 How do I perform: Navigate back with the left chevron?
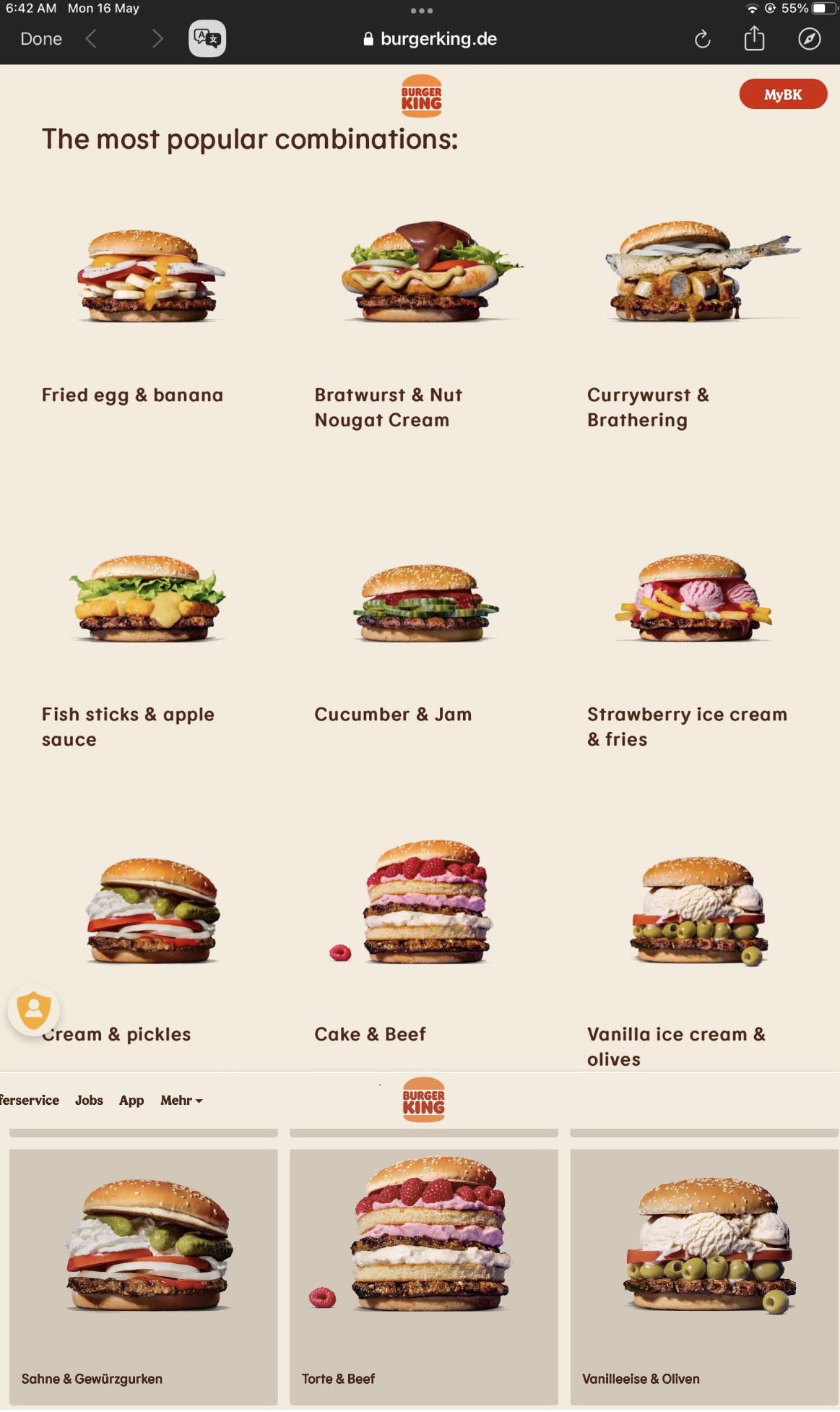pos(92,38)
